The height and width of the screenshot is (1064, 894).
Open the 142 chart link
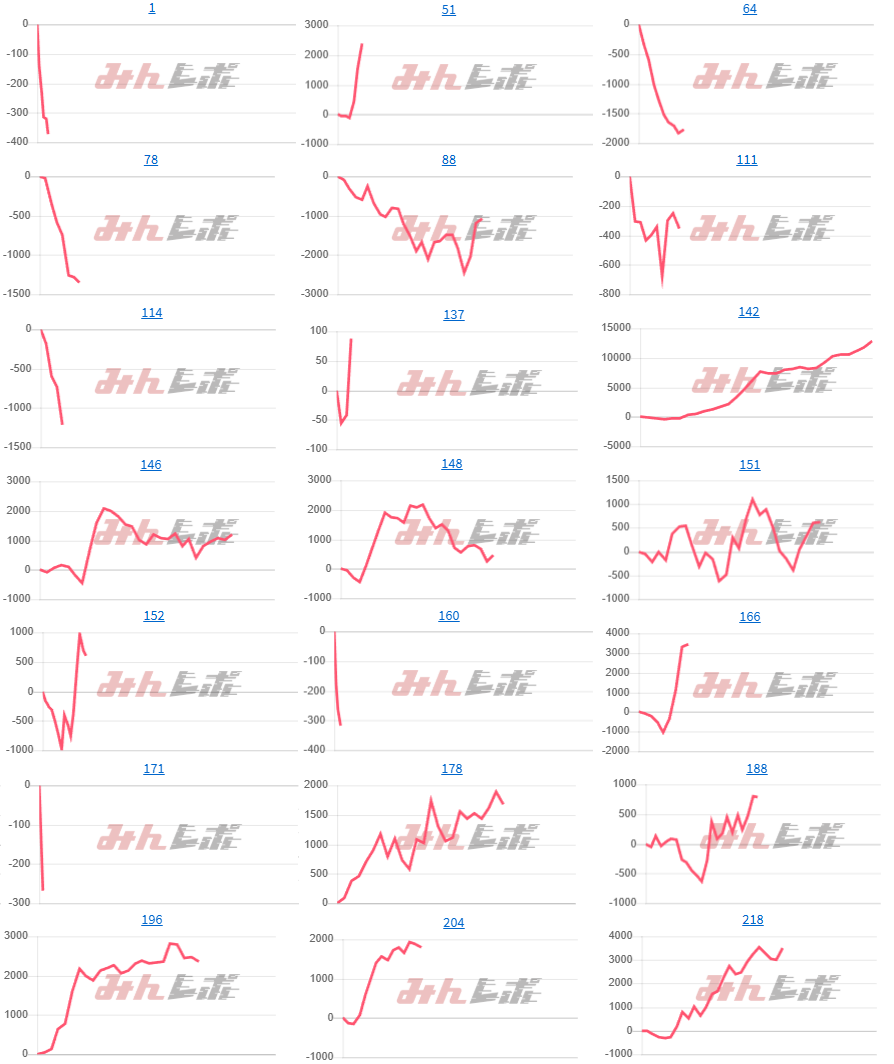(749, 312)
